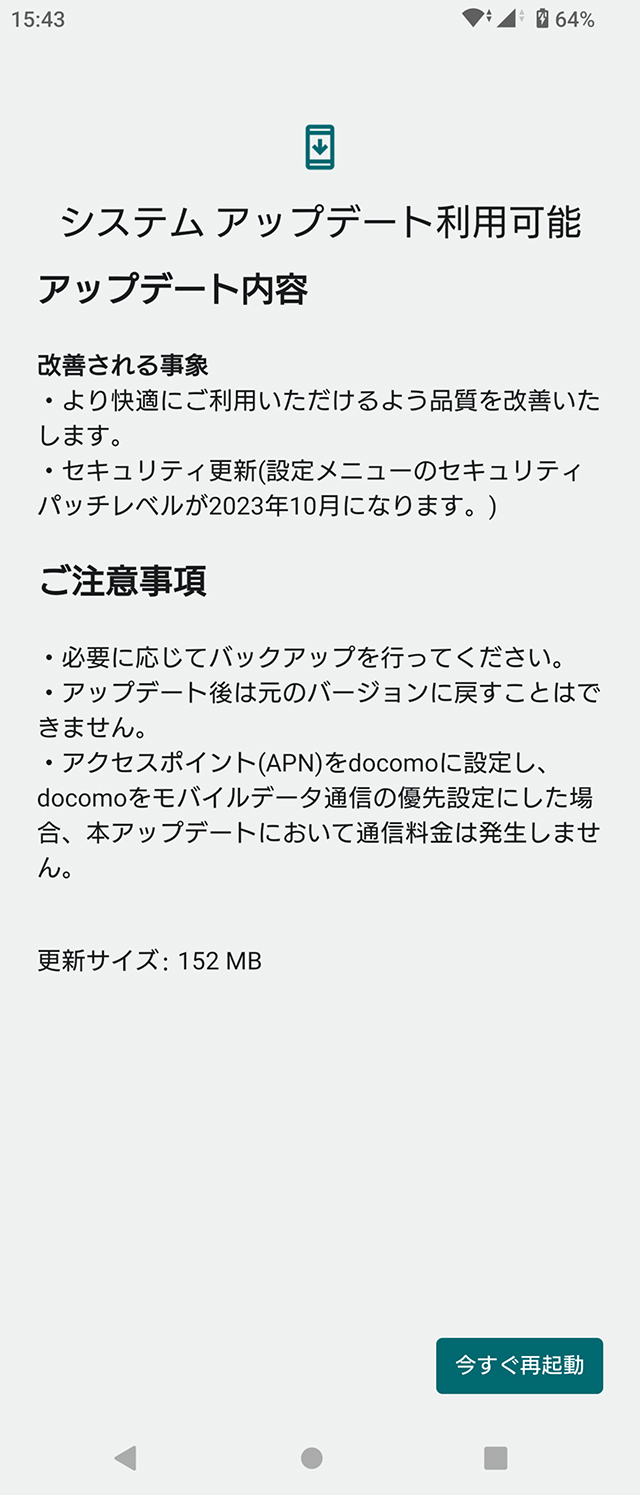The image size is (640, 1495).
Task: Tap the 今すぐ再起動 restart button
Action: click(519, 1365)
